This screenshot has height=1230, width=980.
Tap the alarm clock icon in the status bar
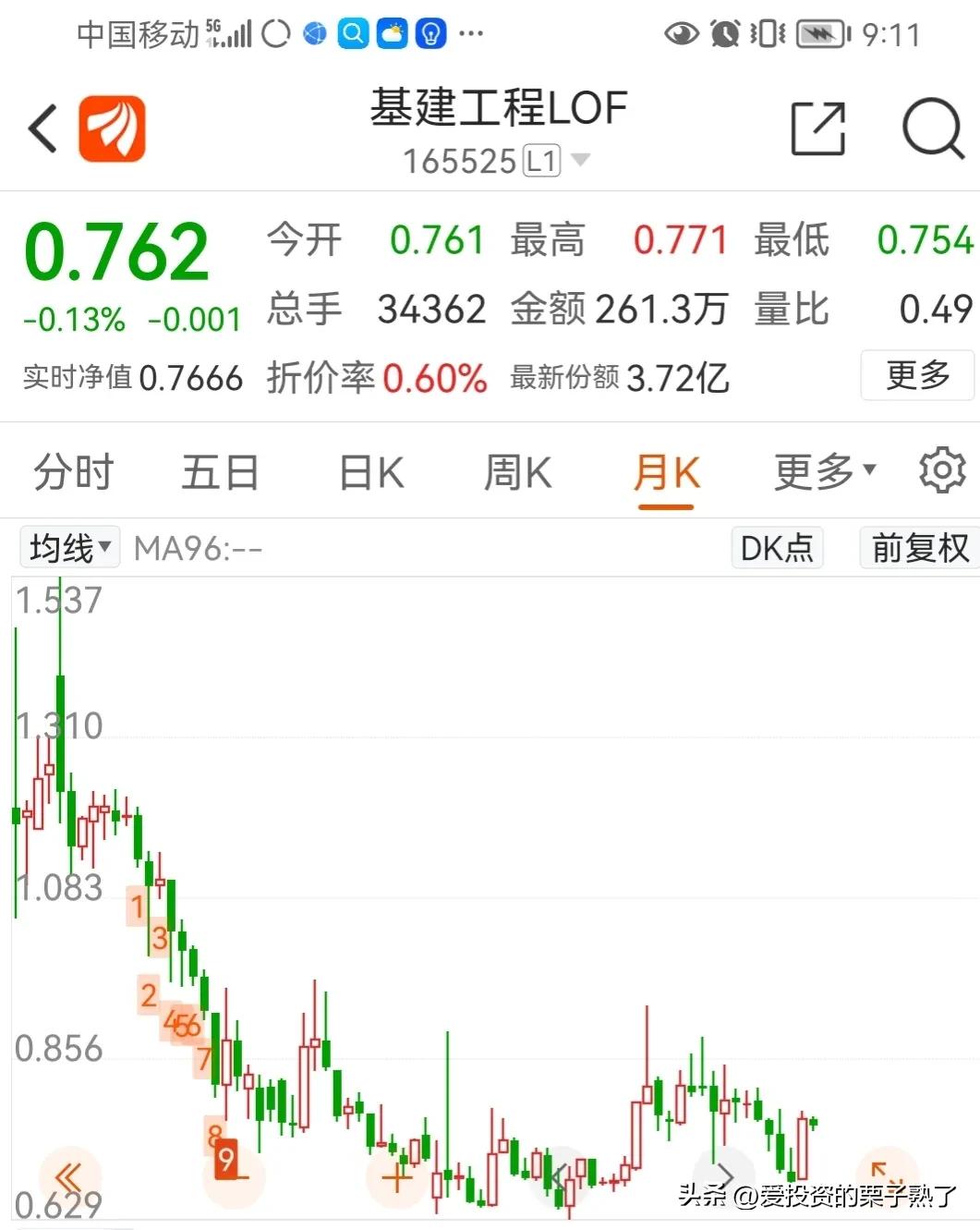pyautogui.click(x=725, y=33)
